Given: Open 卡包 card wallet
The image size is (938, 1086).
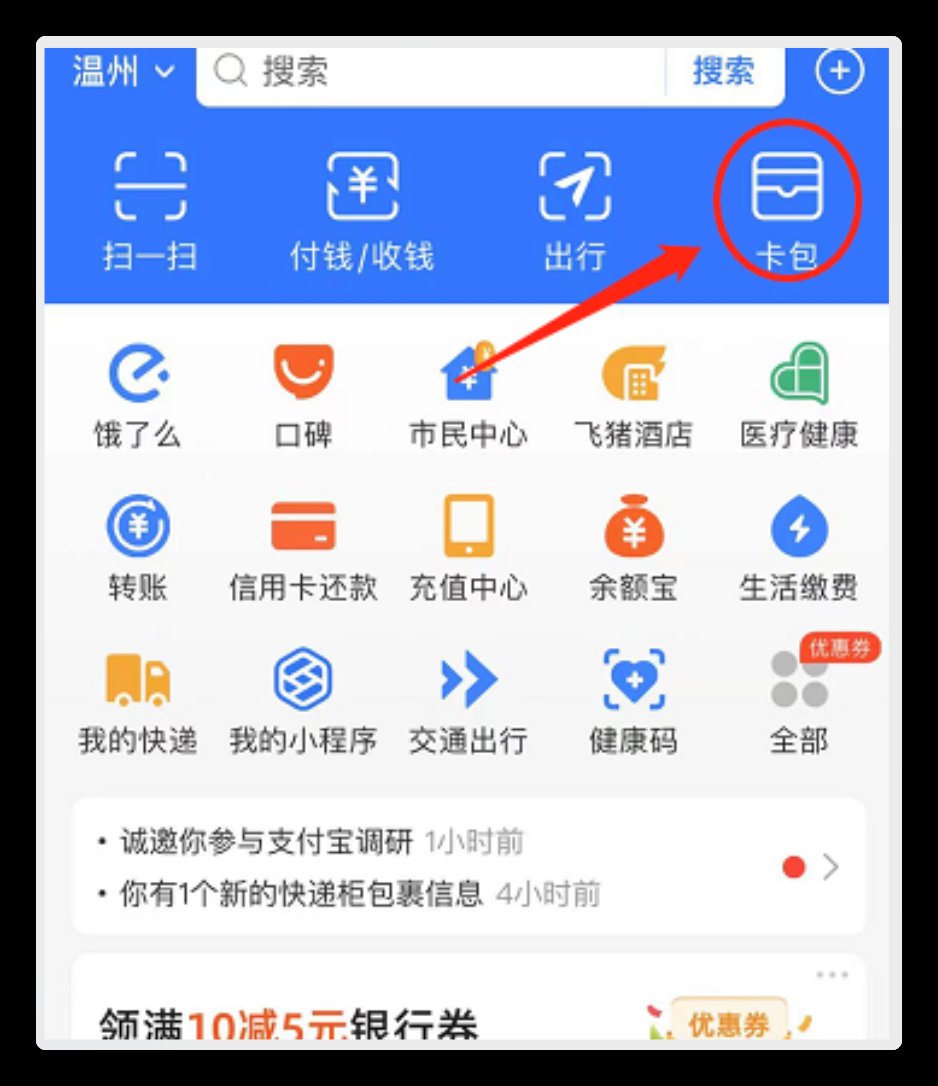Looking at the screenshot, I should [x=787, y=211].
